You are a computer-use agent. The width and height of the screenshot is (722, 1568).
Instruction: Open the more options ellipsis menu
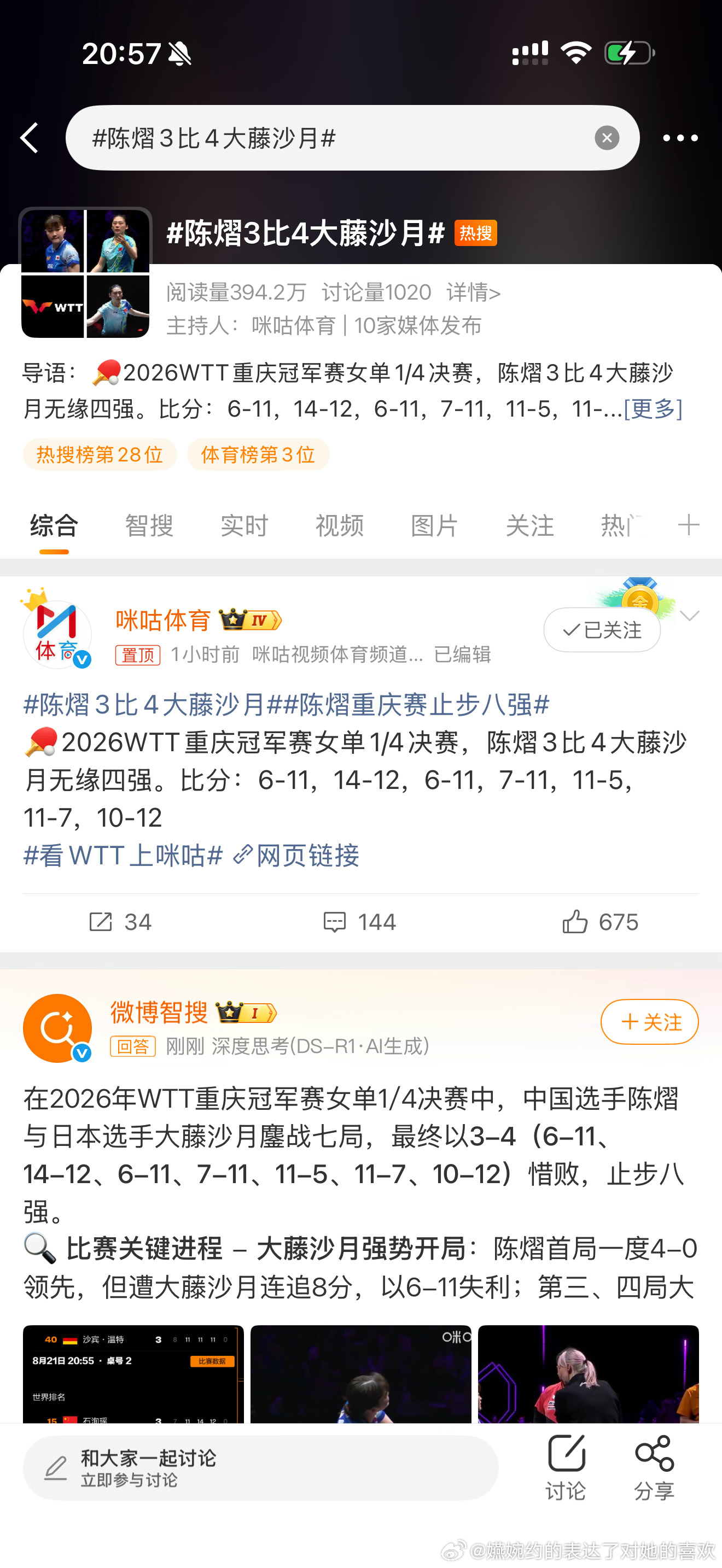[680, 138]
